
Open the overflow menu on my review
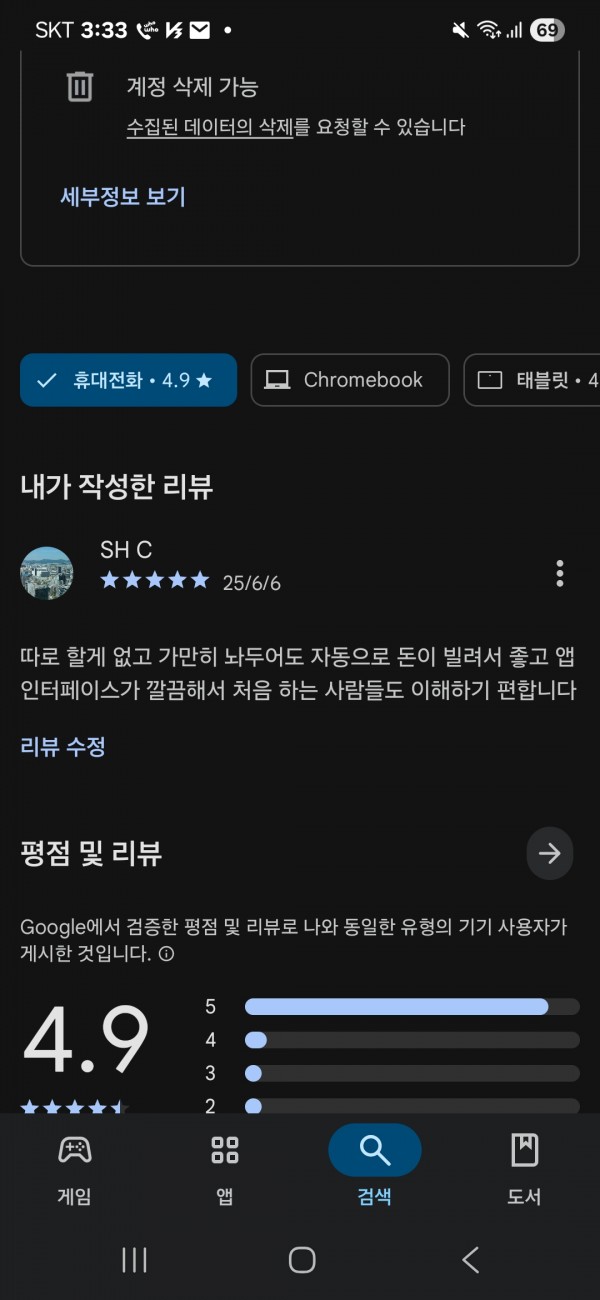point(559,573)
